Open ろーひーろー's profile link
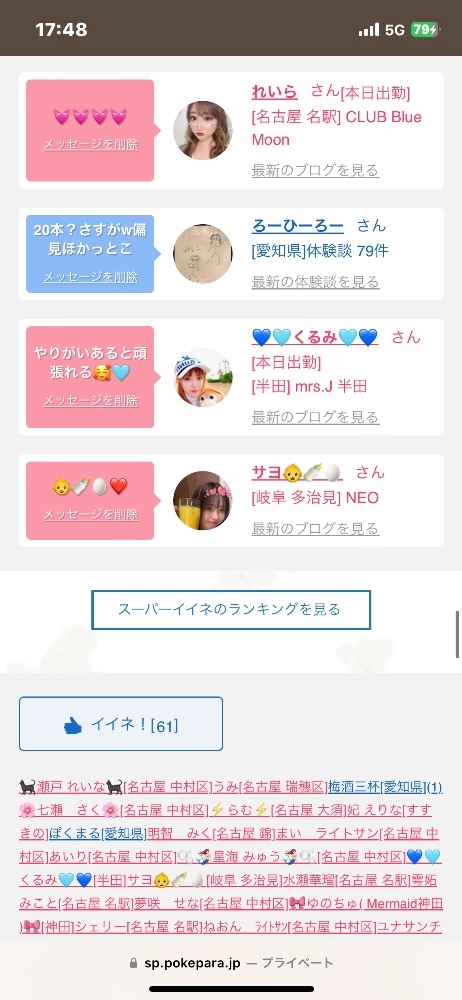 point(297,226)
